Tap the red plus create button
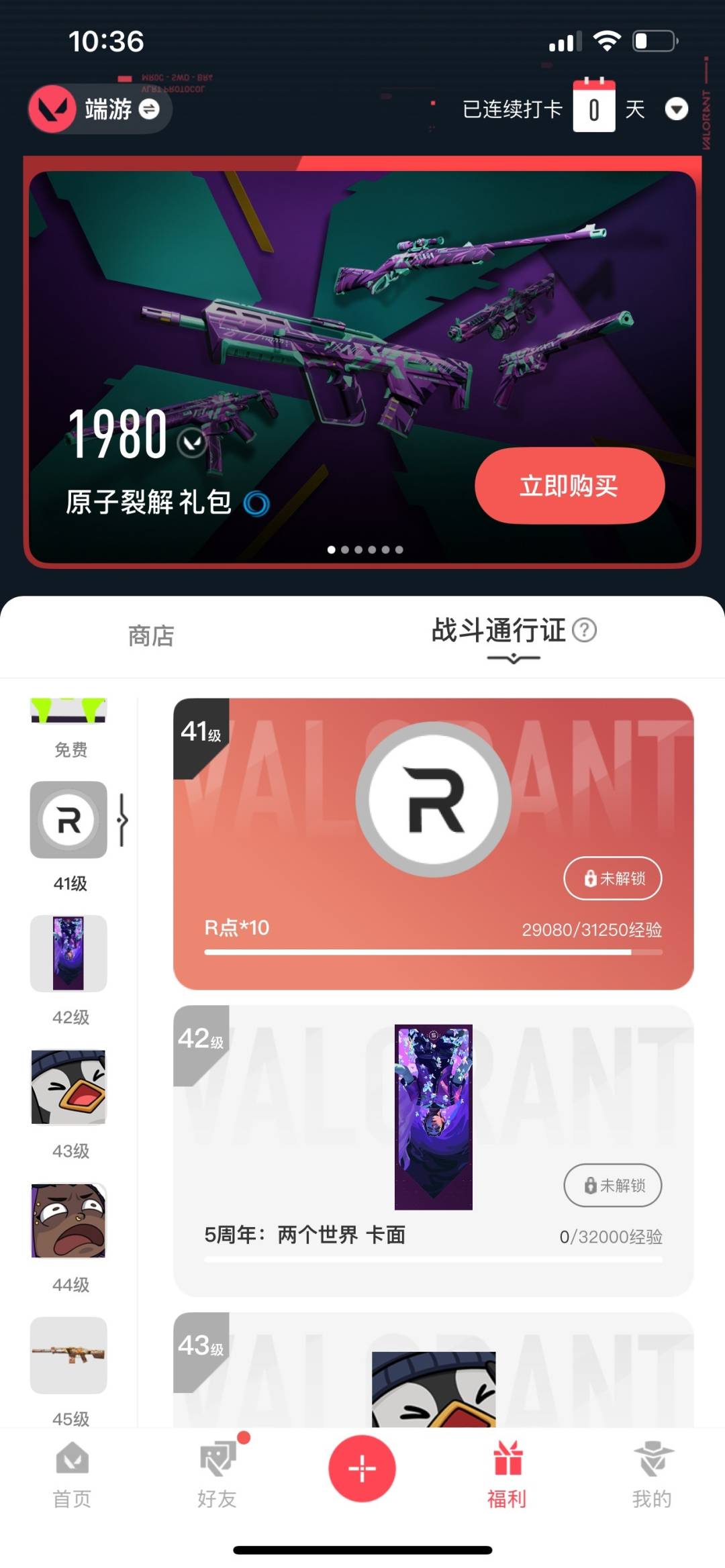The height and width of the screenshot is (1568, 725). click(x=362, y=1469)
